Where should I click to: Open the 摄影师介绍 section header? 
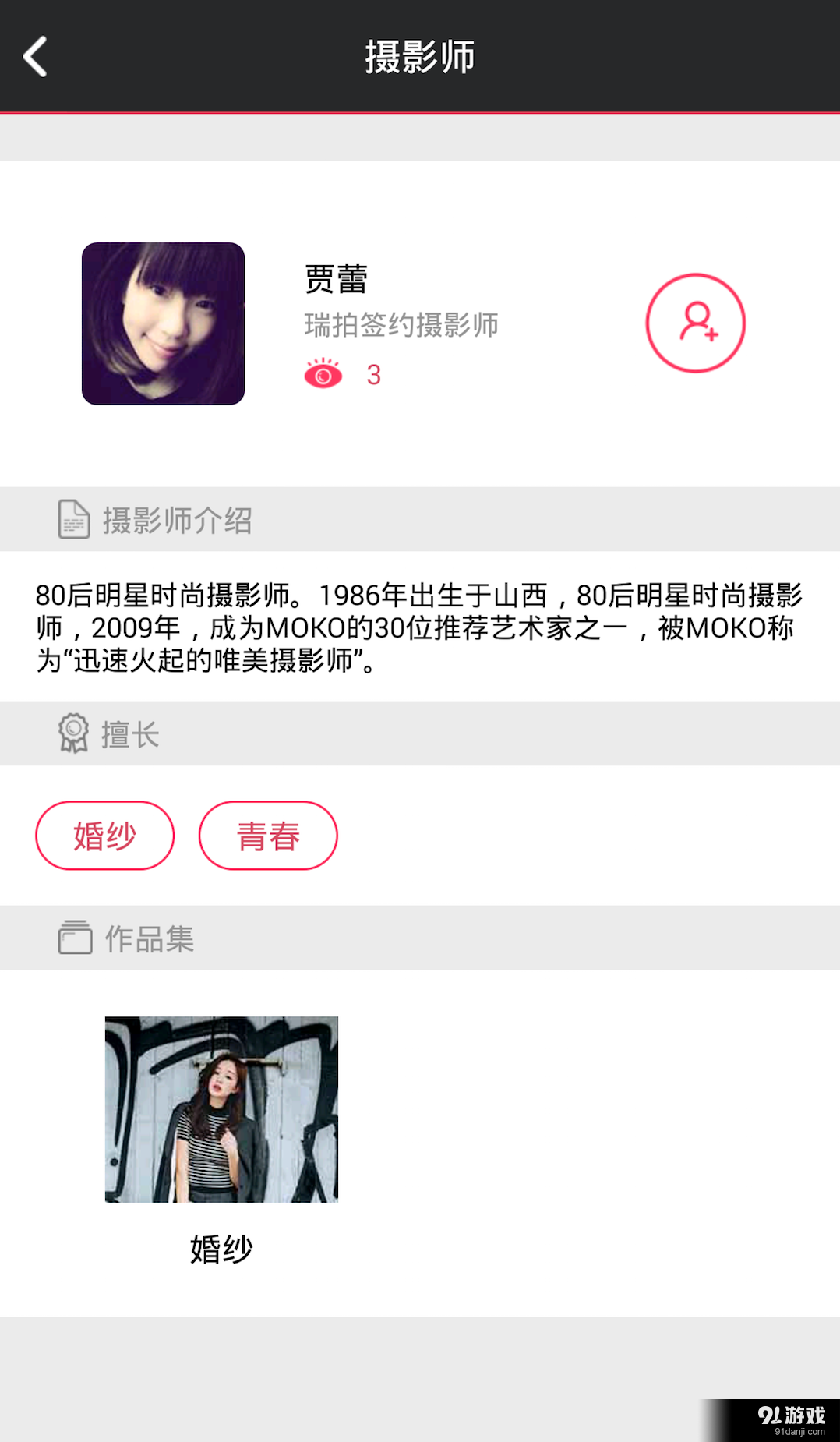pos(178,520)
